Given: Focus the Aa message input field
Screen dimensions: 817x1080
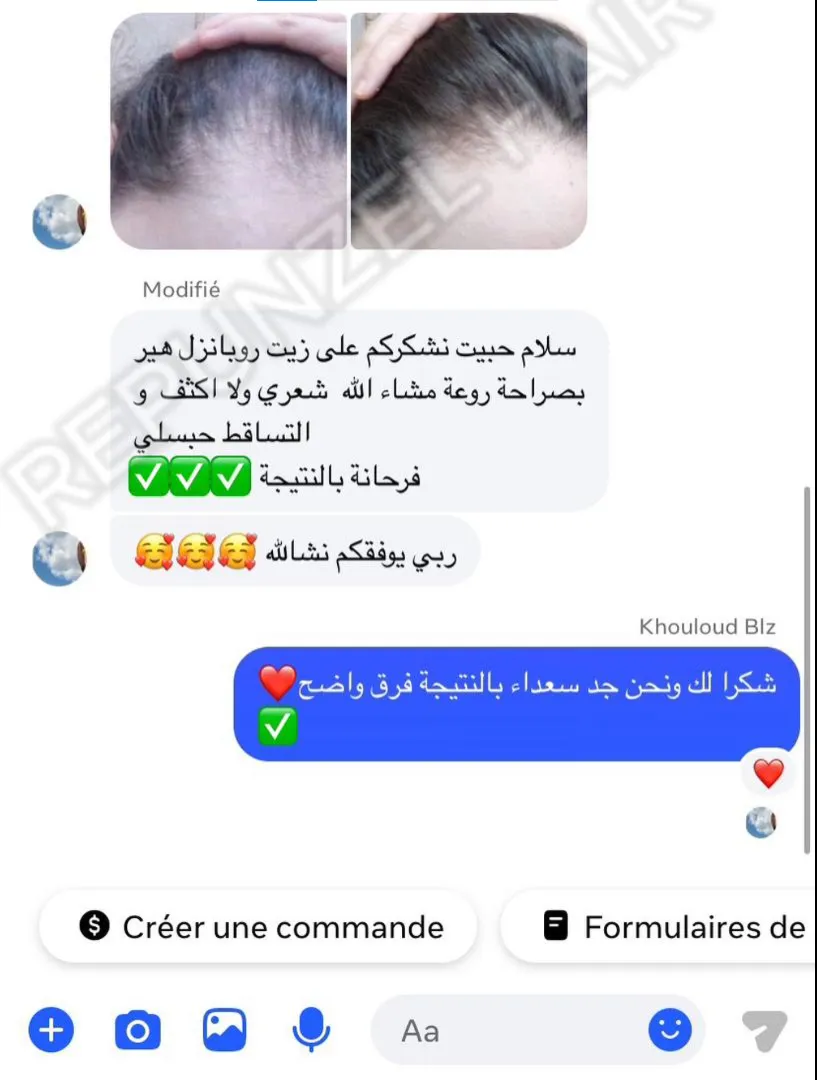Looking at the screenshot, I should point(510,1031).
